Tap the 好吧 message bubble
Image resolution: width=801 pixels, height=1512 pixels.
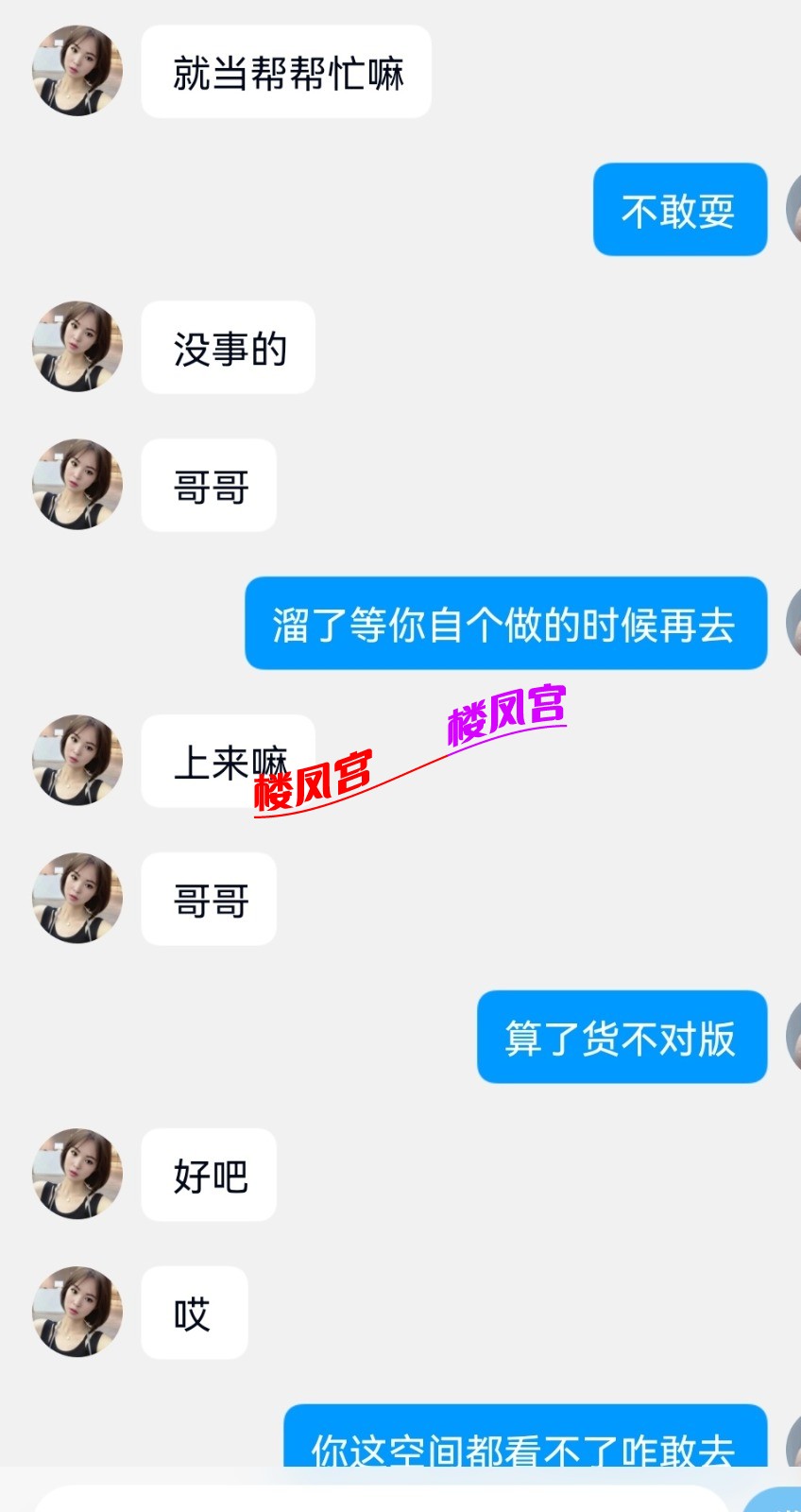click(x=208, y=1174)
